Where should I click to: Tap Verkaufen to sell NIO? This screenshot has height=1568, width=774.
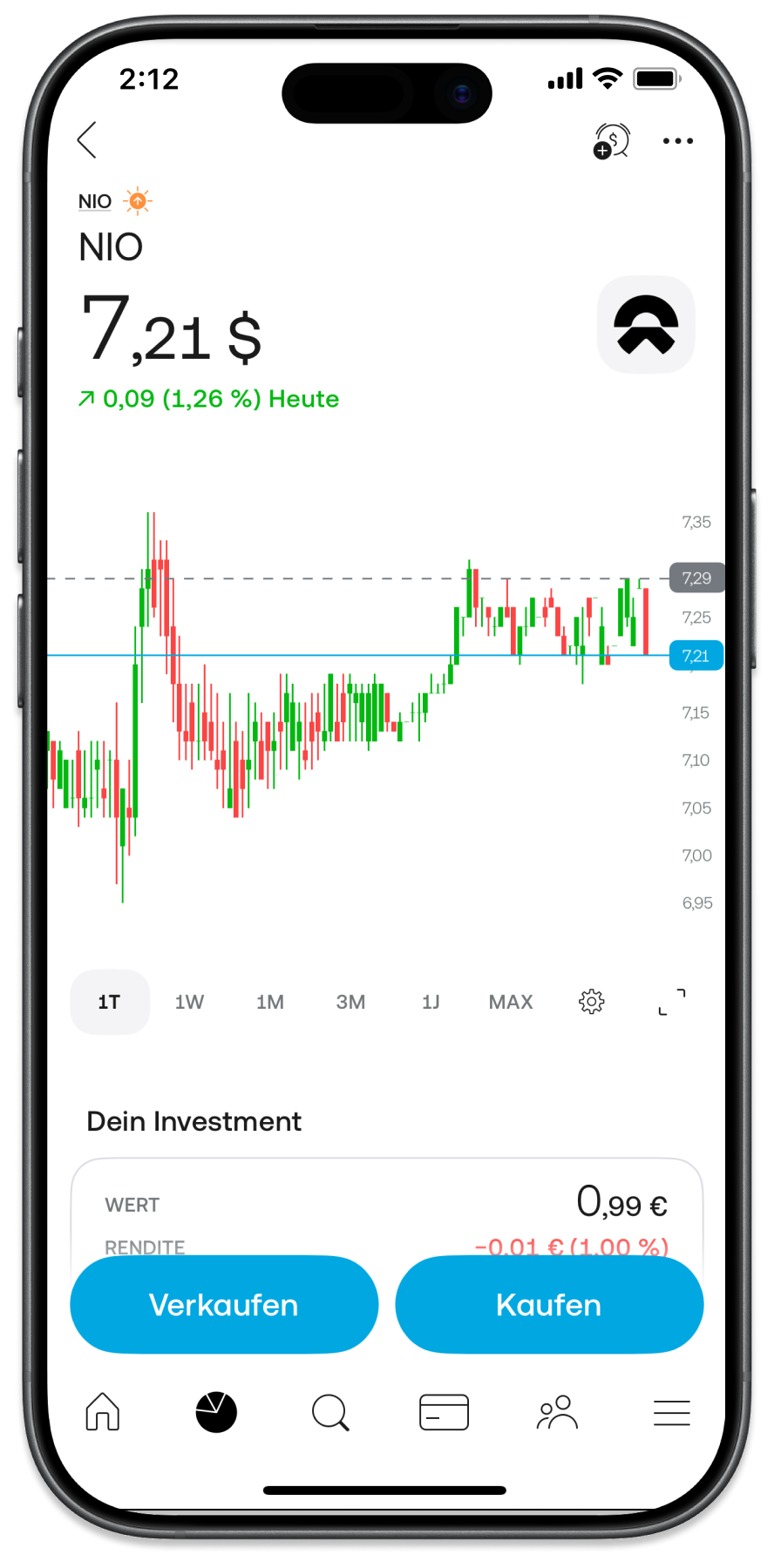[224, 1304]
